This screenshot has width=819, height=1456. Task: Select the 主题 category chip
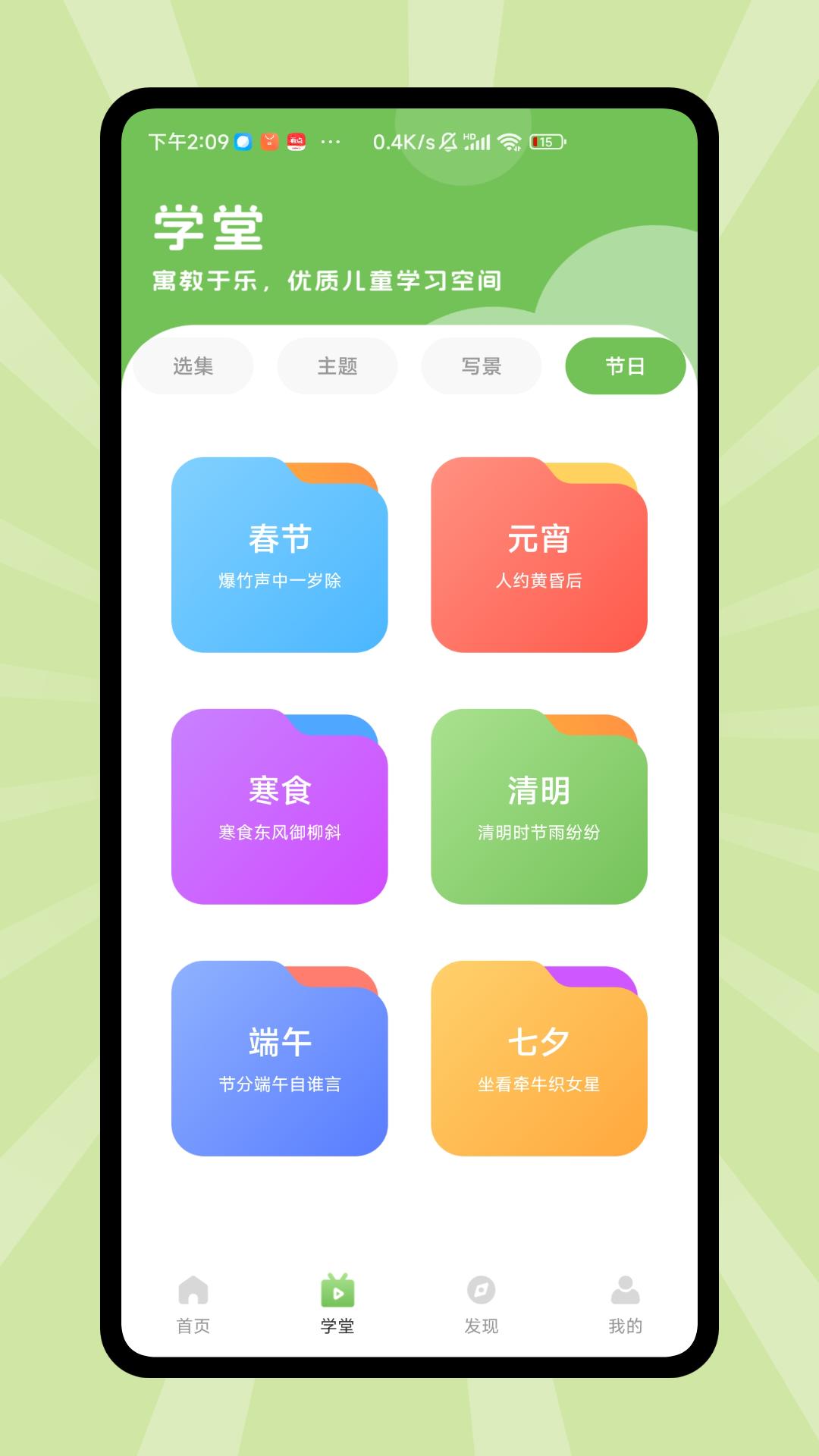click(x=337, y=366)
